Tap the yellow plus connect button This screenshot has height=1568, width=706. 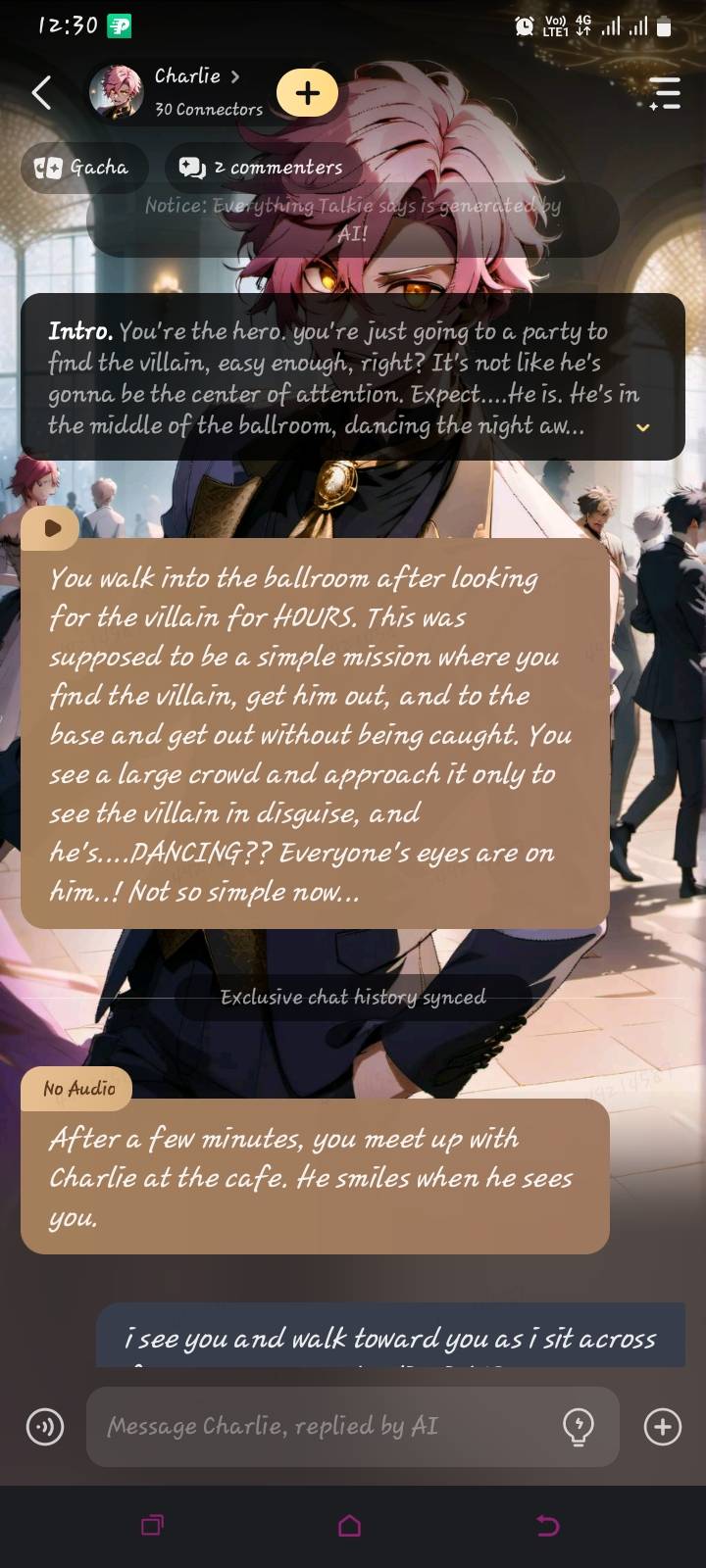click(x=307, y=93)
